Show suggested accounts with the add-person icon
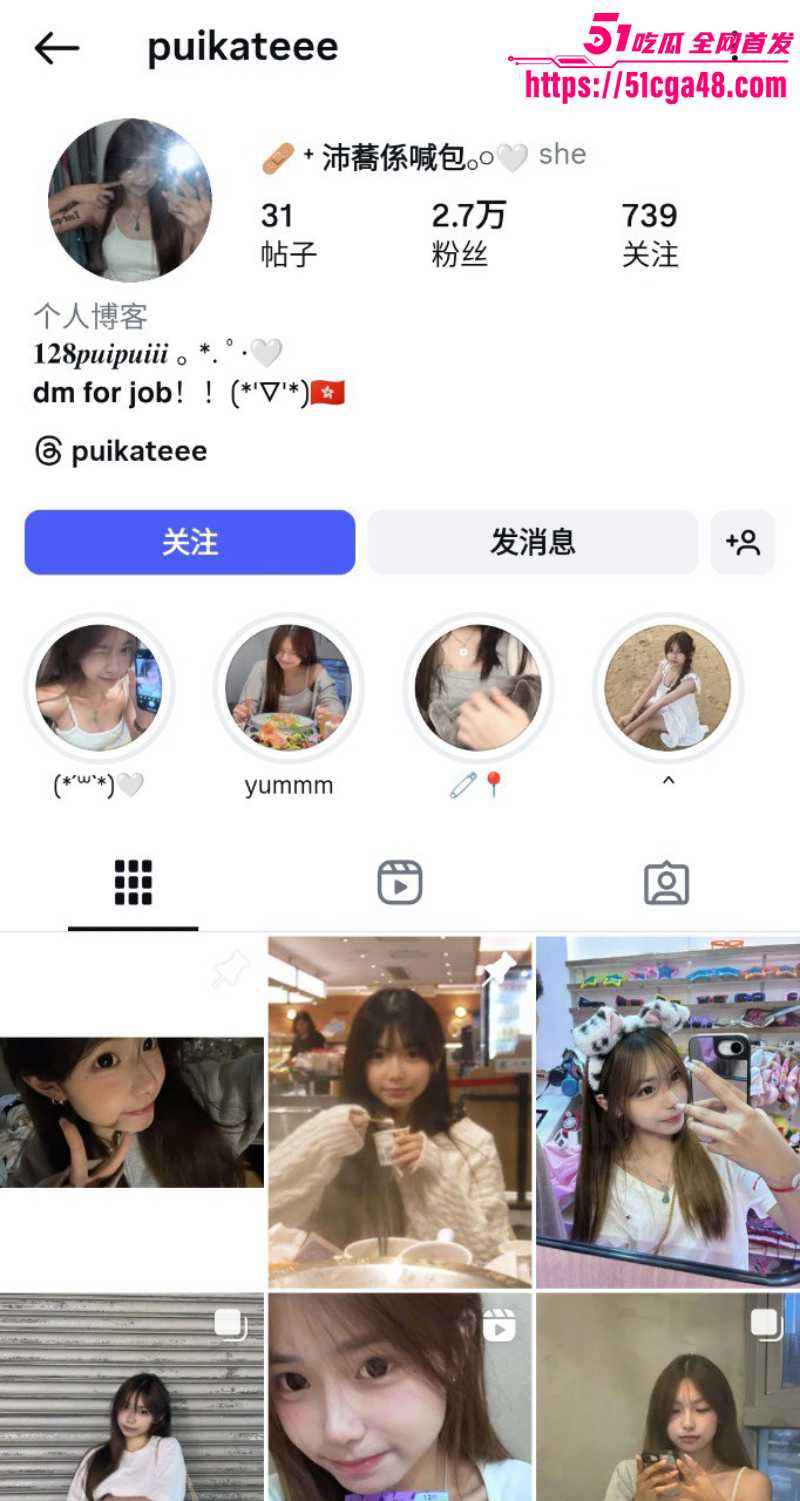This screenshot has height=1501, width=800. click(743, 542)
